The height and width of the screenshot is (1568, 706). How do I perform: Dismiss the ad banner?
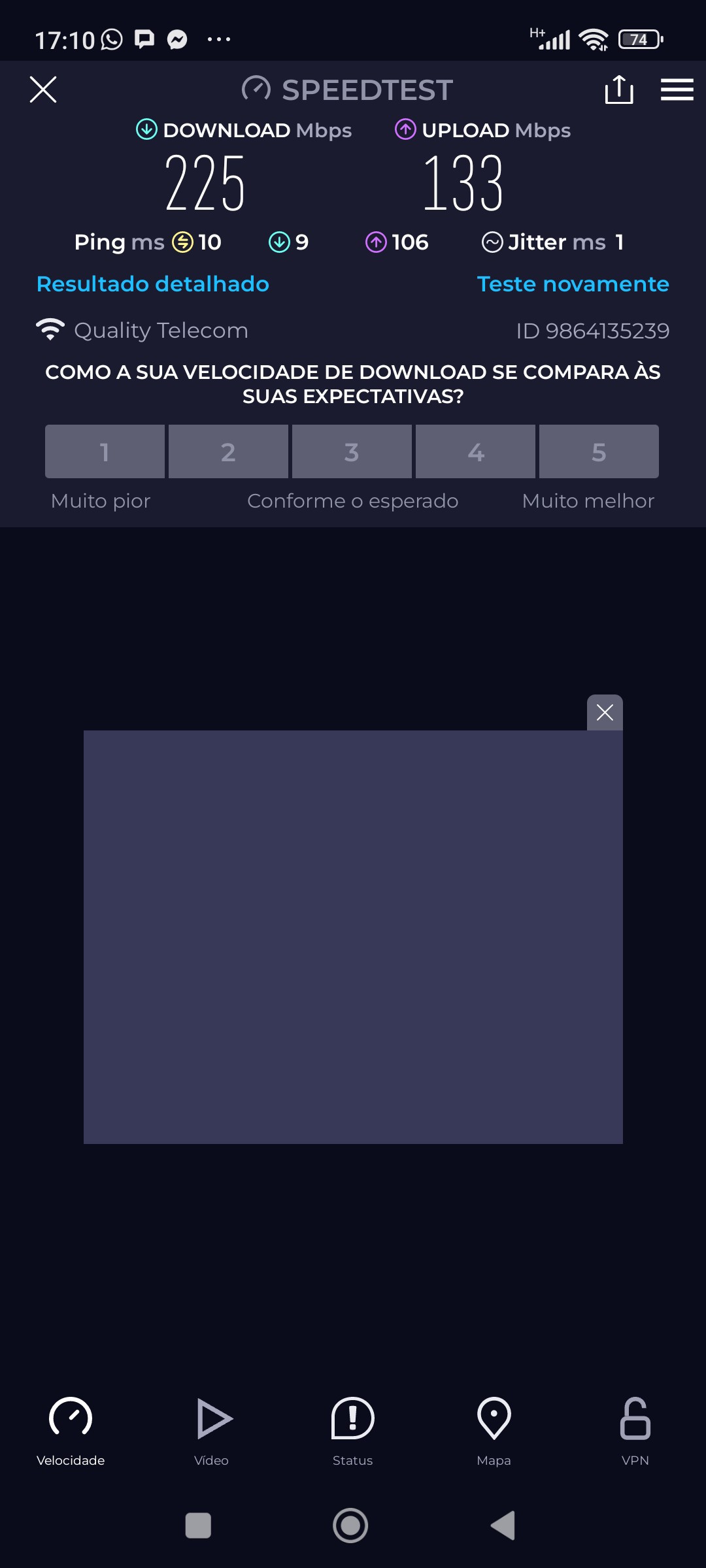605,712
